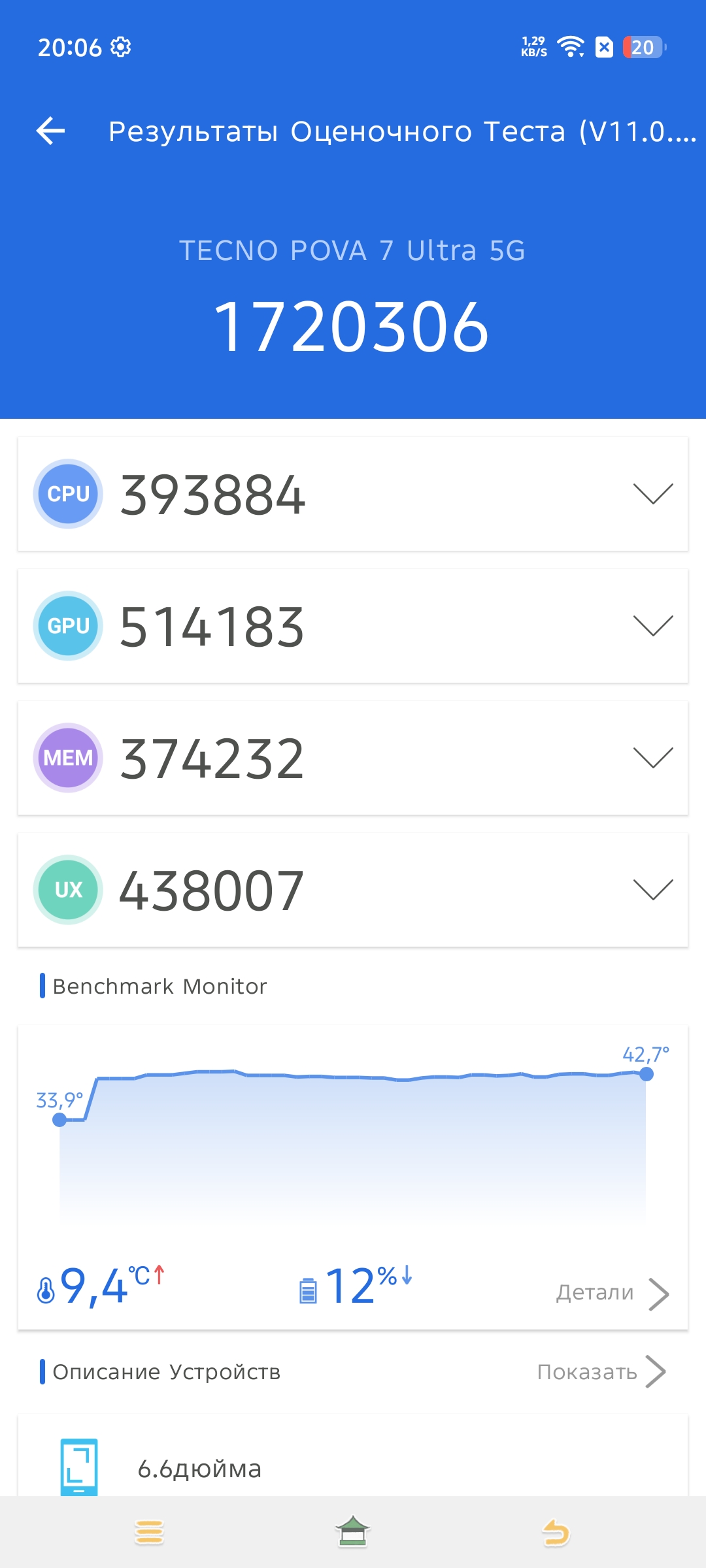The height and width of the screenshot is (1568, 706).
Task: Go to the home screen via navigation bar
Action: pos(353,1532)
